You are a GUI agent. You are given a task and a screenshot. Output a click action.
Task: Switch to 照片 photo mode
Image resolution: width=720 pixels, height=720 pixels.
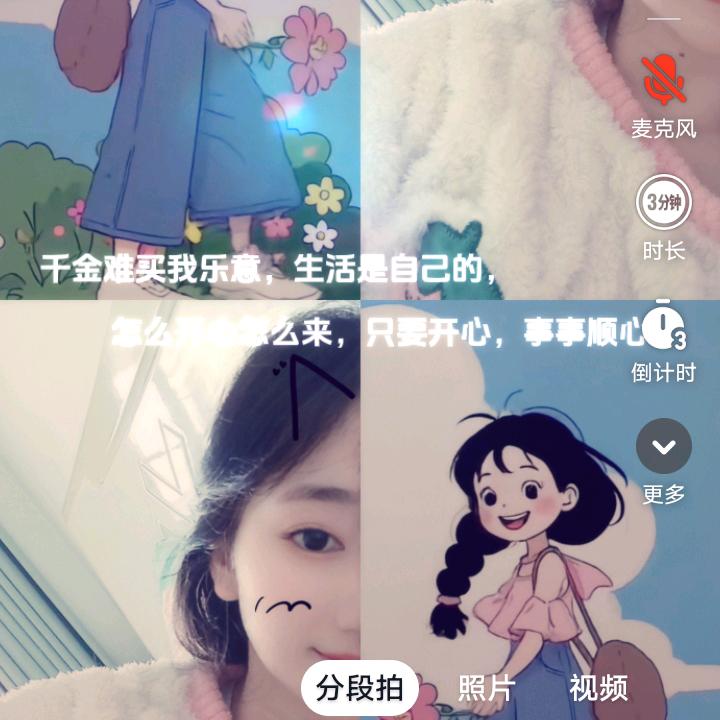pos(486,688)
